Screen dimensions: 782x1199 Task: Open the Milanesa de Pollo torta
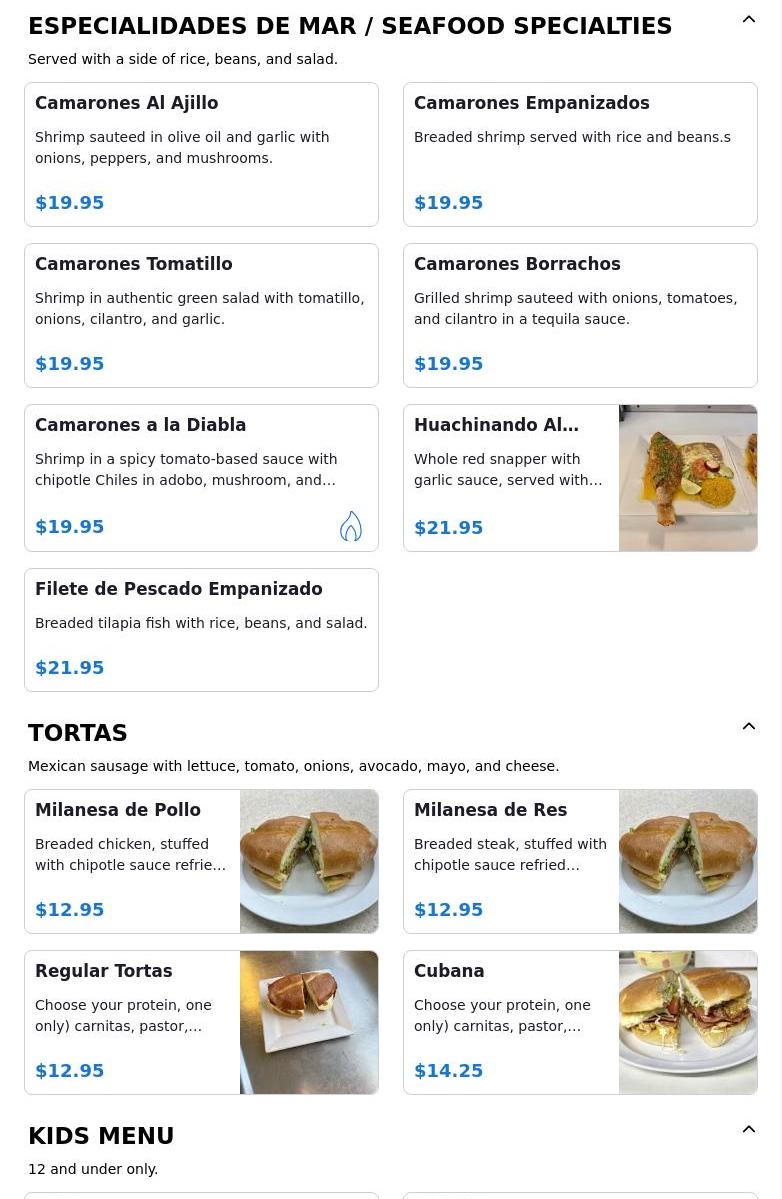[x=201, y=861]
